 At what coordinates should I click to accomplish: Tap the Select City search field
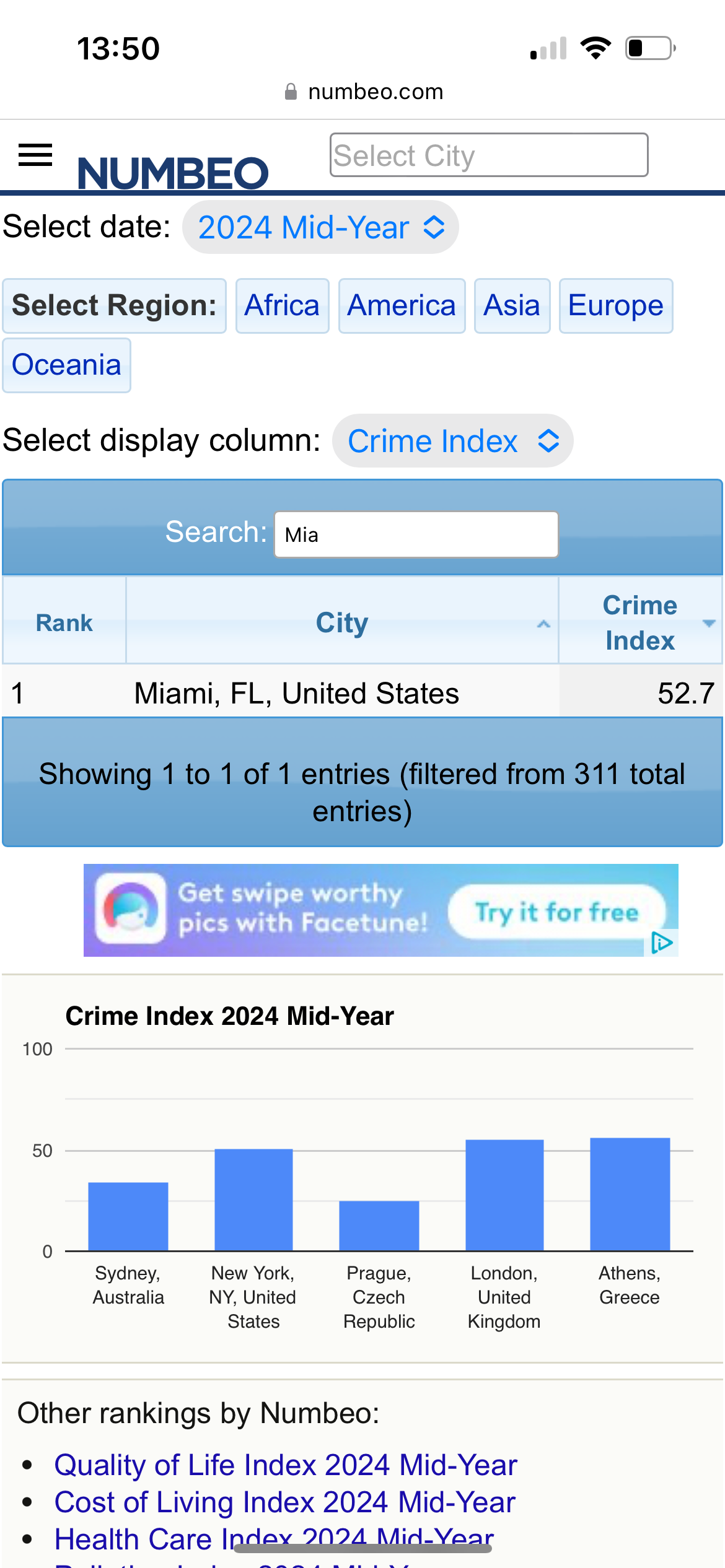tap(488, 155)
